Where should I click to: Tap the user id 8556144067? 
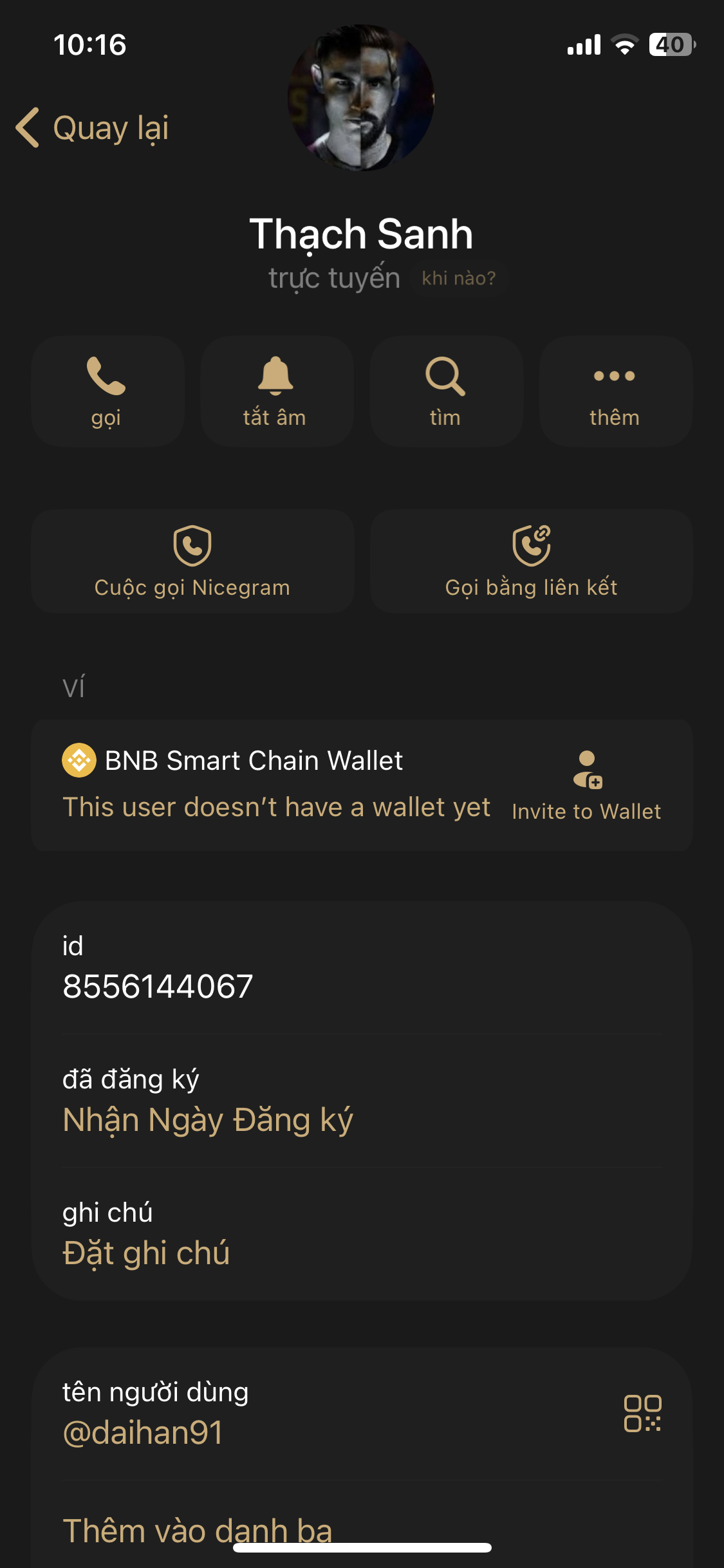[x=158, y=986]
